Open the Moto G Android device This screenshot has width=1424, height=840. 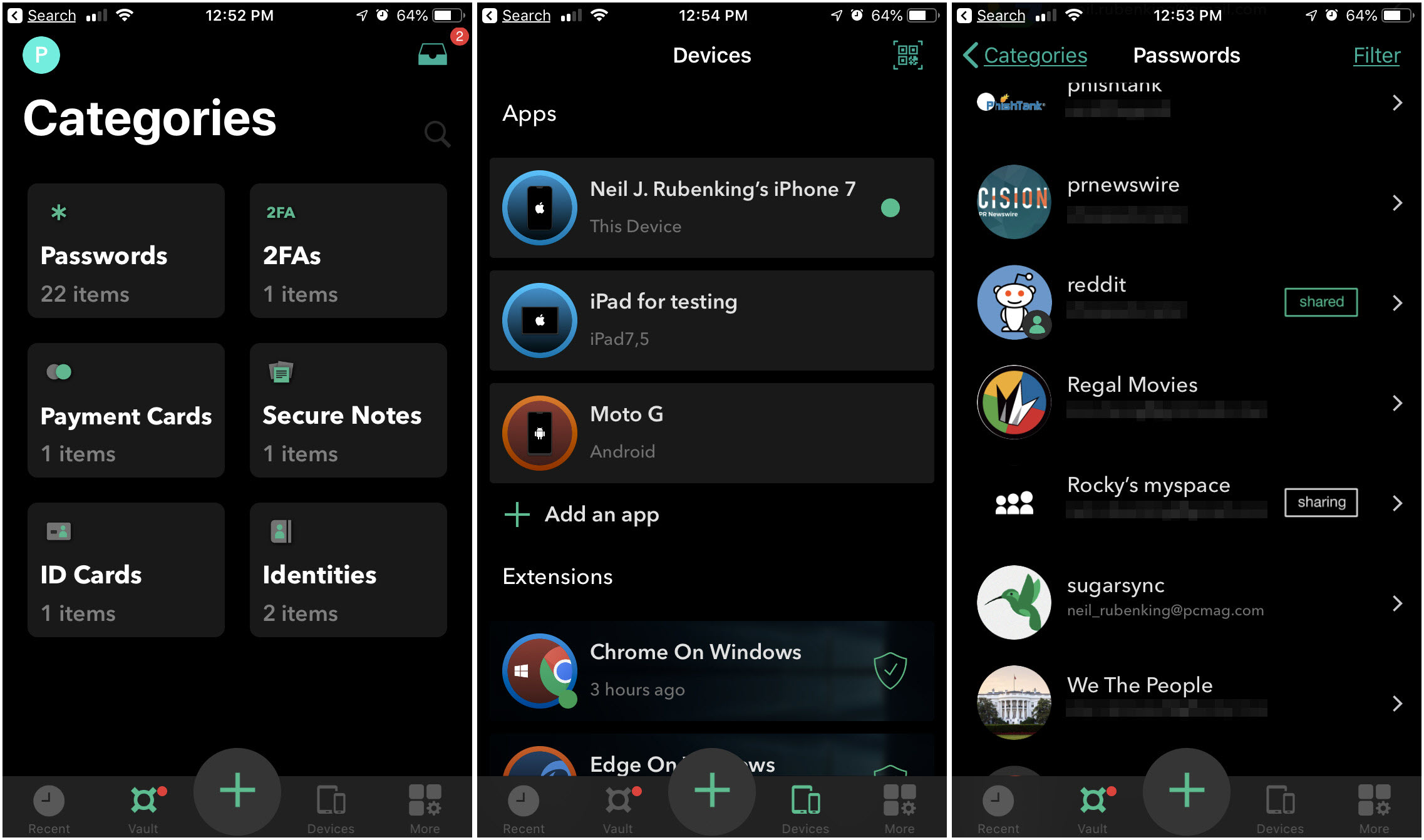coord(711,433)
